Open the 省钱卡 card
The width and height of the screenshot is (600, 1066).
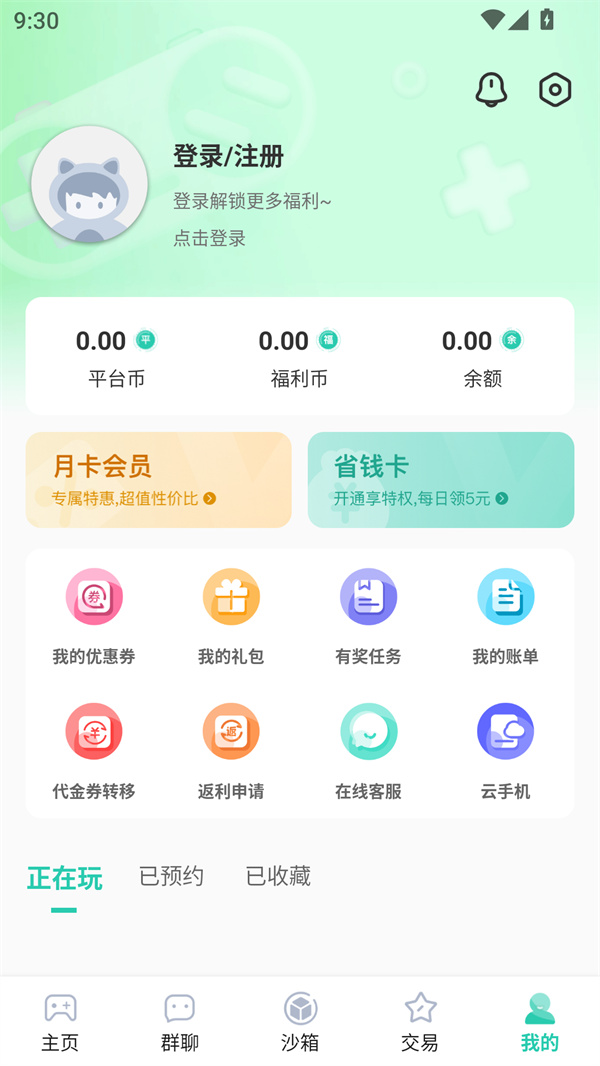click(x=441, y=480)
